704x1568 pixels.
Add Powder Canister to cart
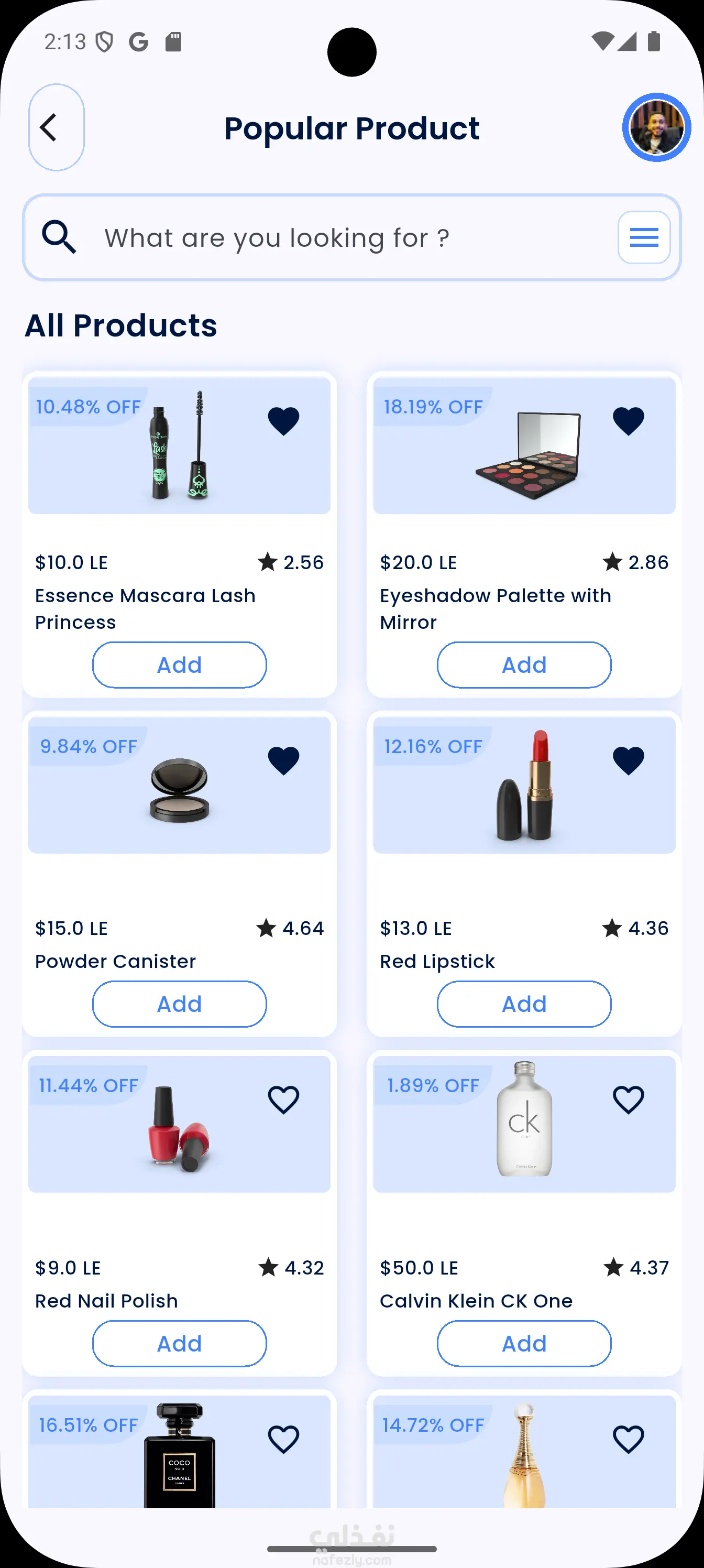tap(180, 1004)
